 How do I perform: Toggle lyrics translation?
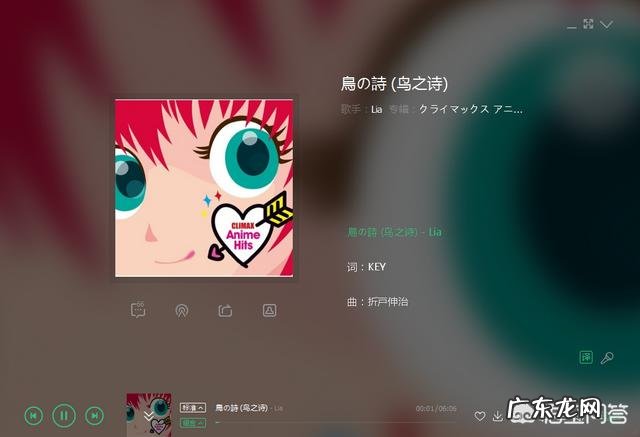coord(586,357)
